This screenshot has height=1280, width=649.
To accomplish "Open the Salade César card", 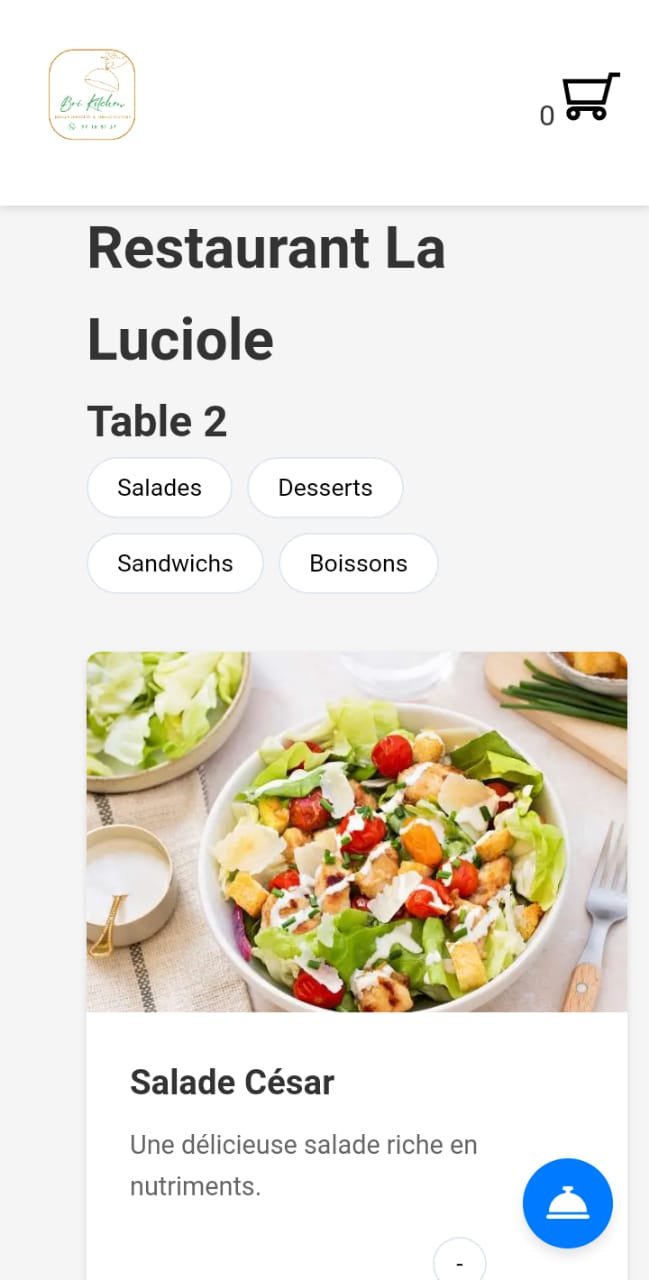I will (x=356, y=832).
